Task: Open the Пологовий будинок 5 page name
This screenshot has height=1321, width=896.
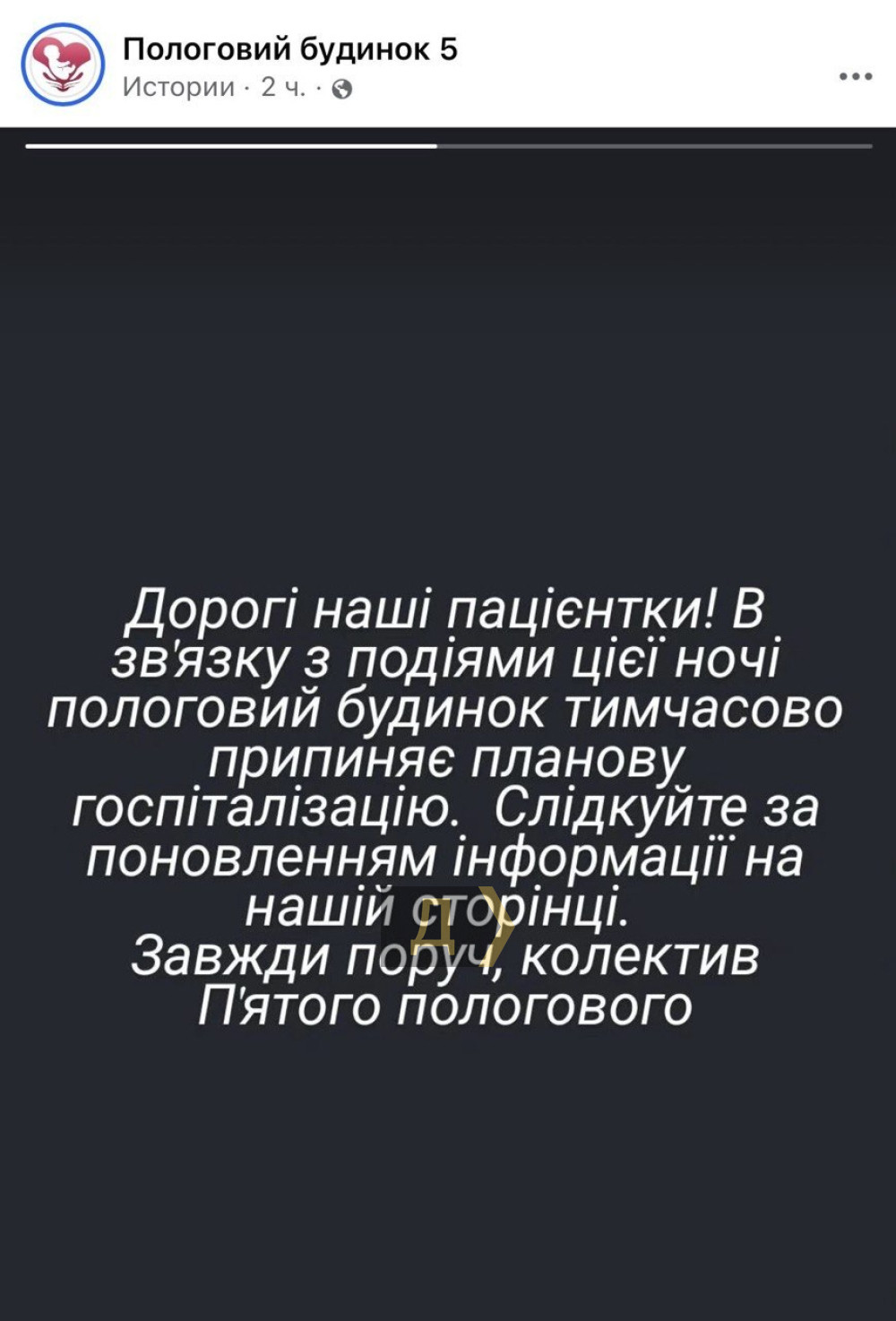Action: 289,49
